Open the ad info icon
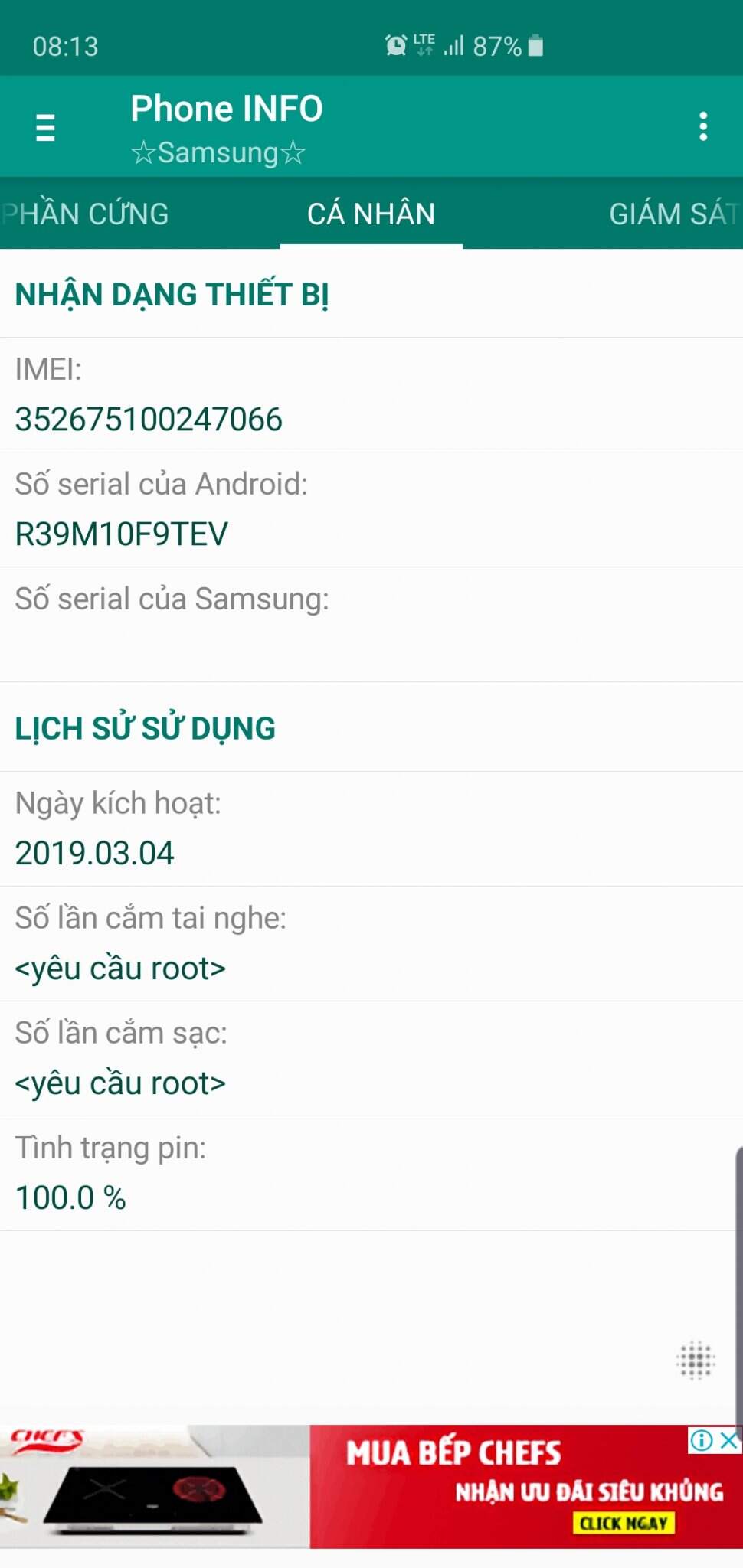The height and width of the screenshot is (1568, 743). (x=701, y=1440)
